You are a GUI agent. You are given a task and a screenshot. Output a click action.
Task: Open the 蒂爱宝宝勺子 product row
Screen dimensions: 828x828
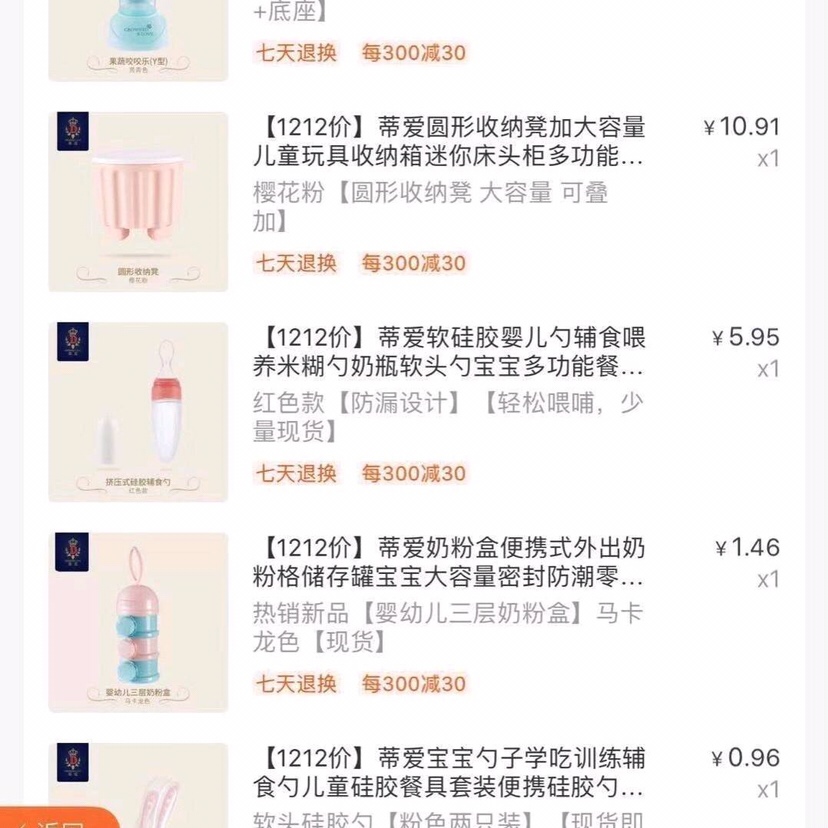coord(450,773)
